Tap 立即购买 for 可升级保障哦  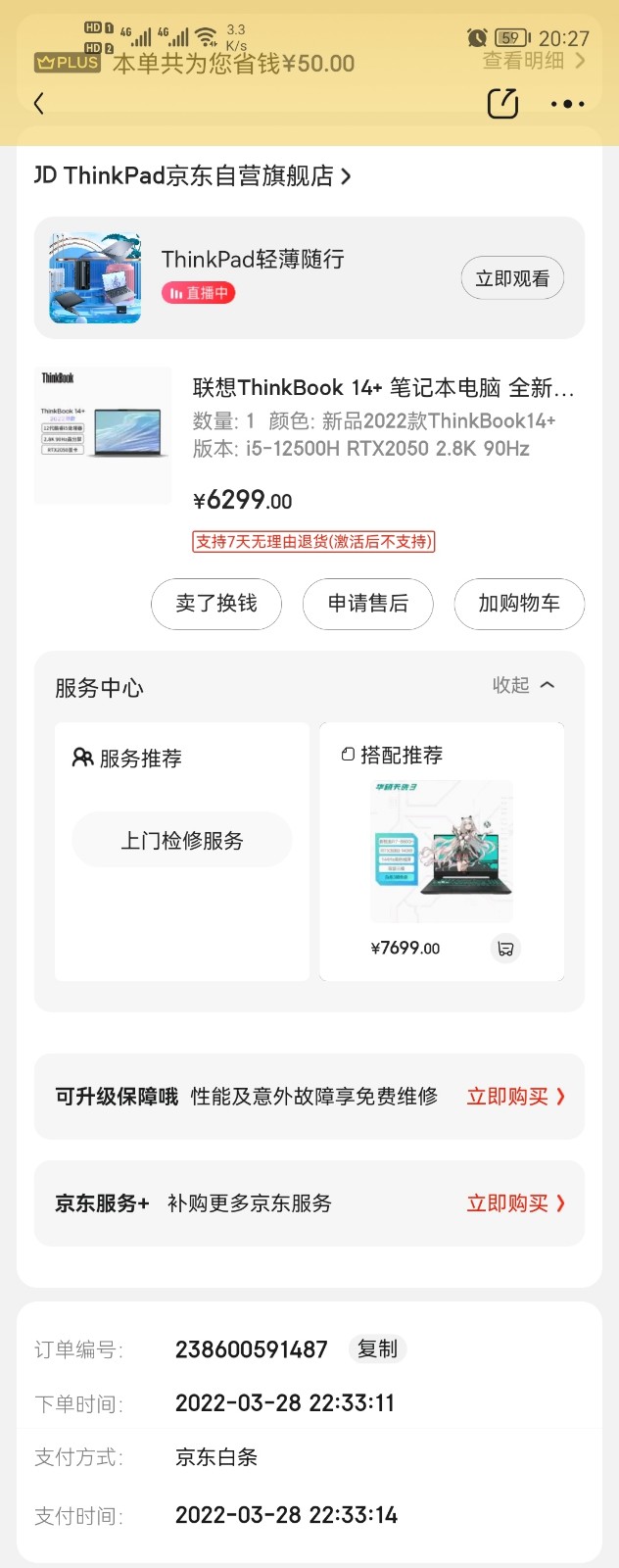(x=515, y=1097)
